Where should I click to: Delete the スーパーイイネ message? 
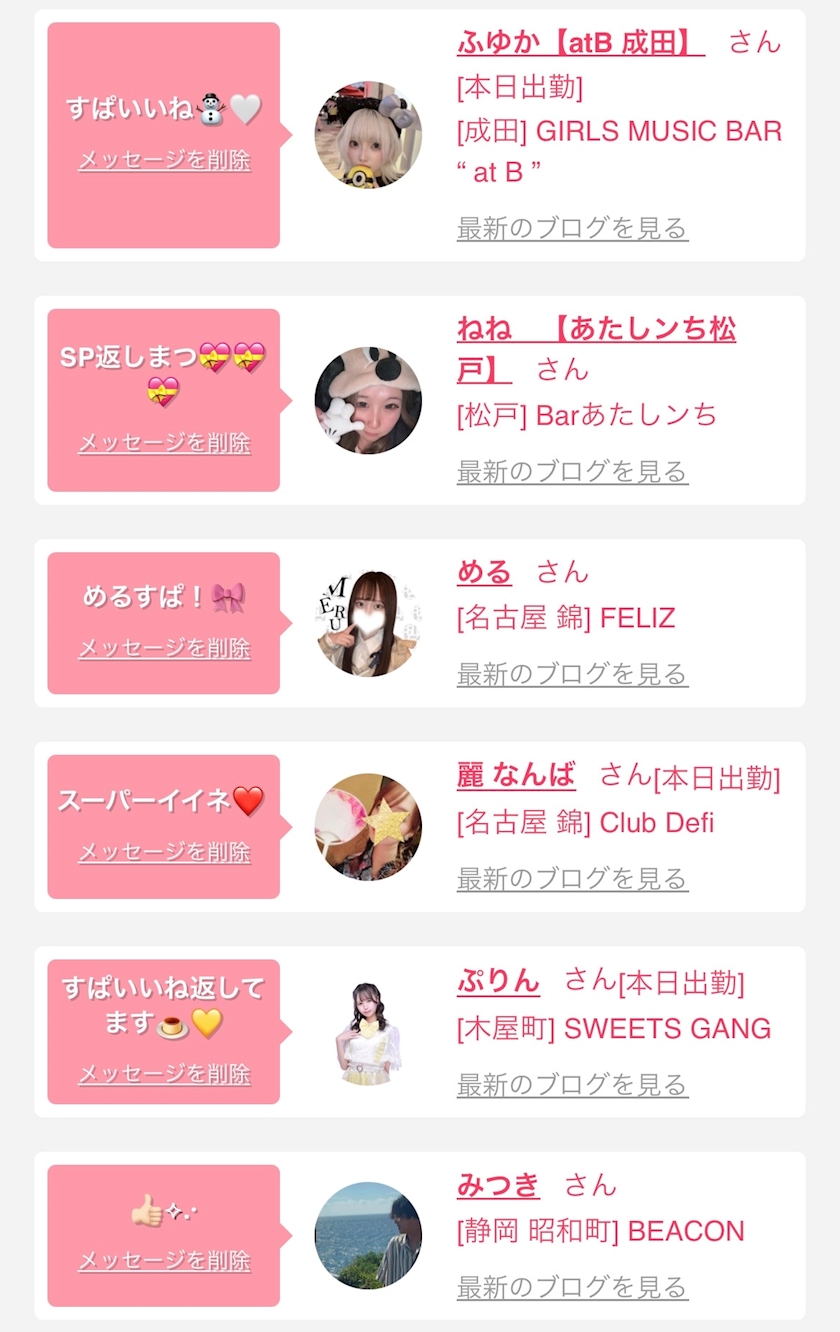(164, 852)
